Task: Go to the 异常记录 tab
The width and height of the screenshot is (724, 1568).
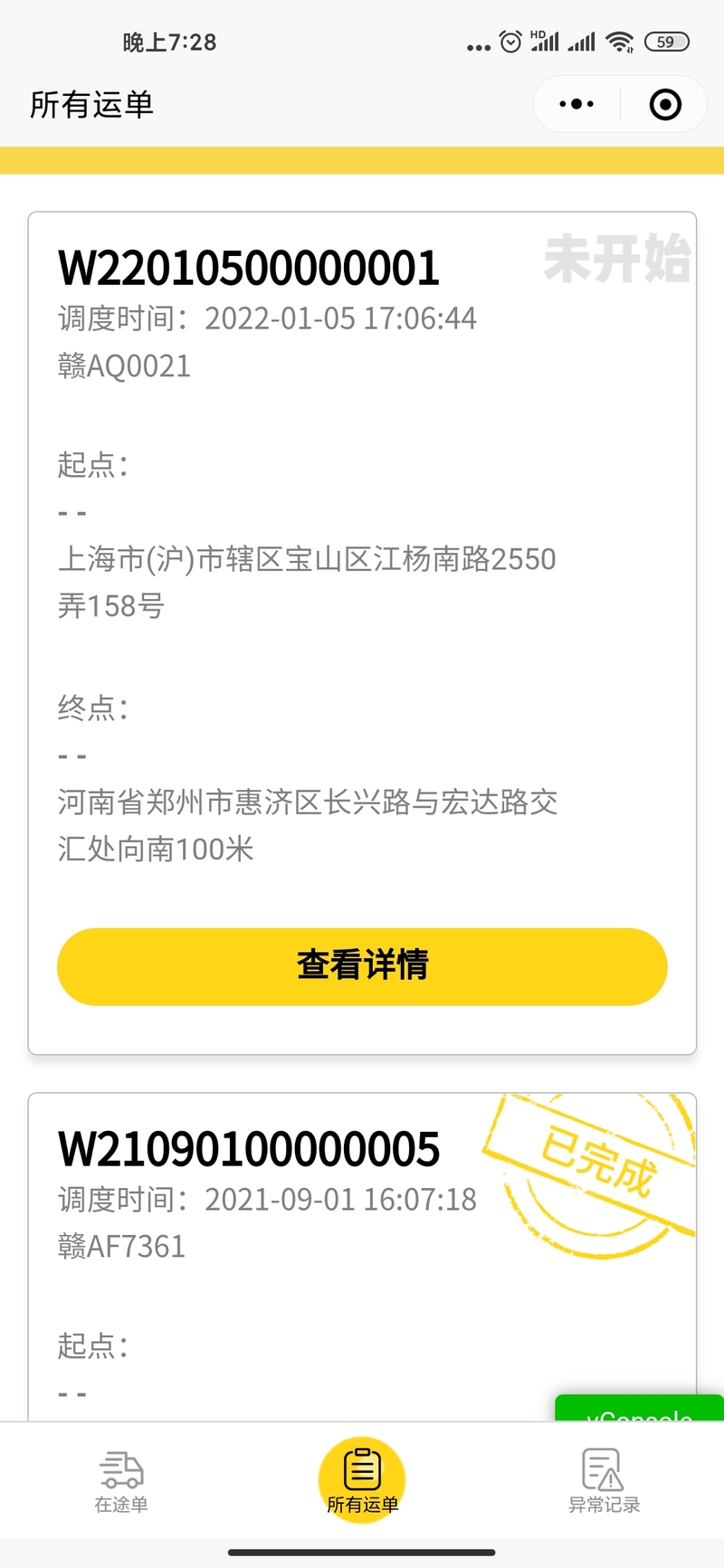Action: coord(604,1481)
